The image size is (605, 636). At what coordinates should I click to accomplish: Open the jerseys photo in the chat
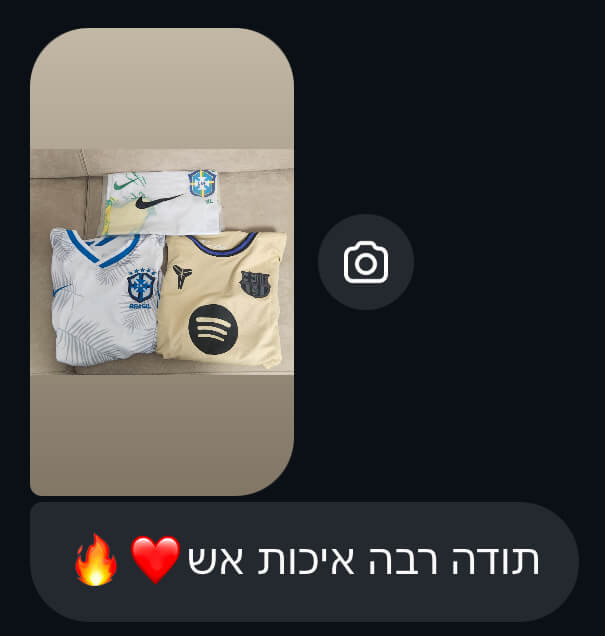coord(162,262)
